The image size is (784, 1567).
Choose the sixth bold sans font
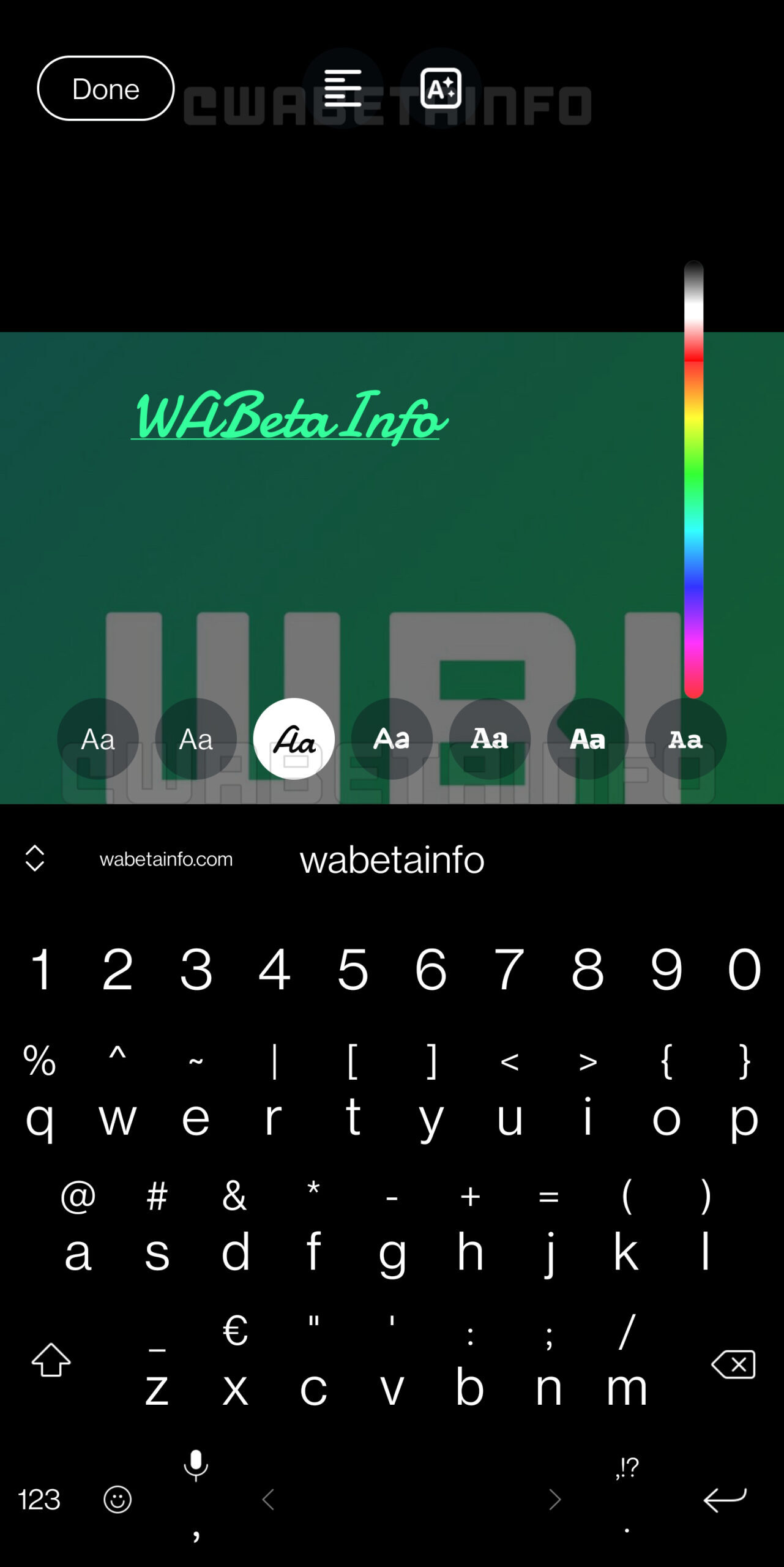pos(588,739)
